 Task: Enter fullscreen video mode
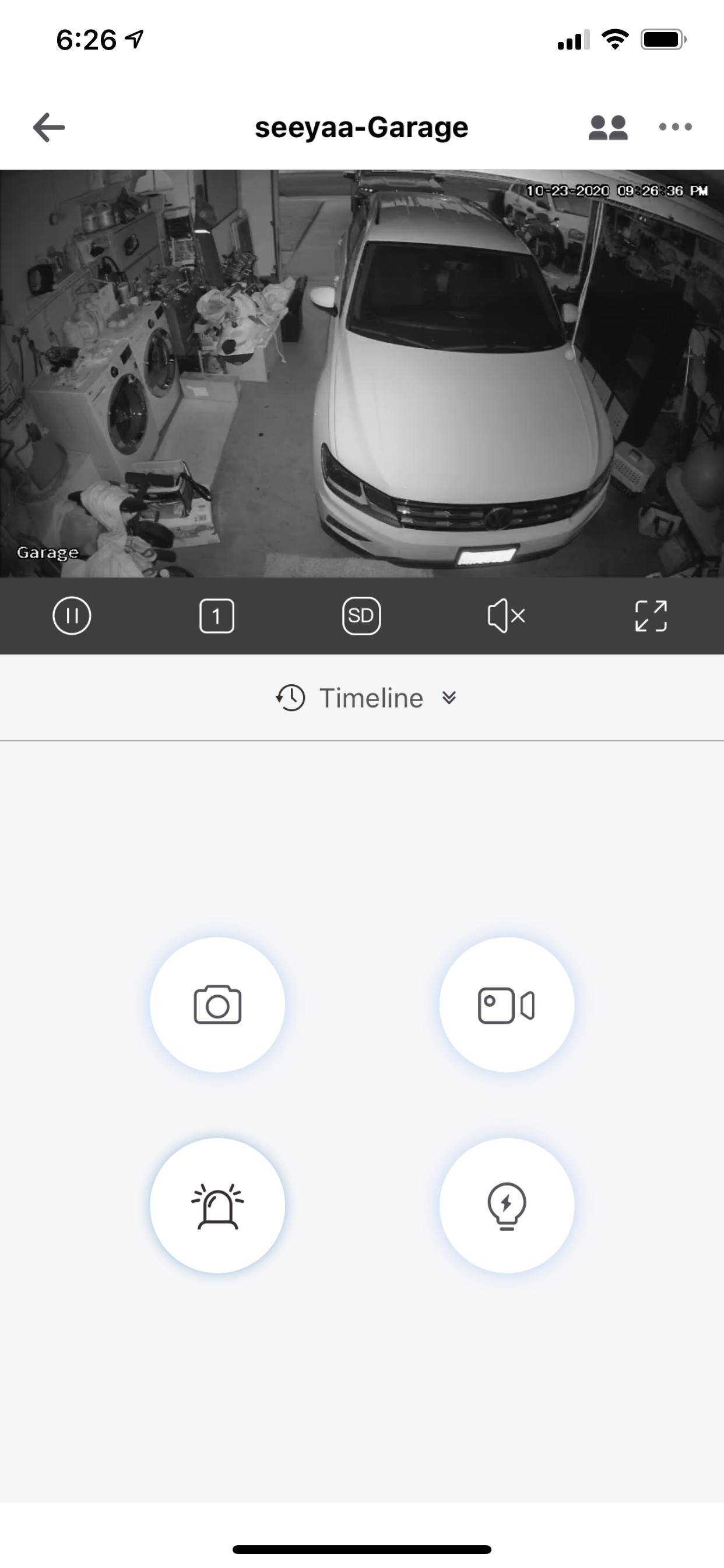click(651, 616)
